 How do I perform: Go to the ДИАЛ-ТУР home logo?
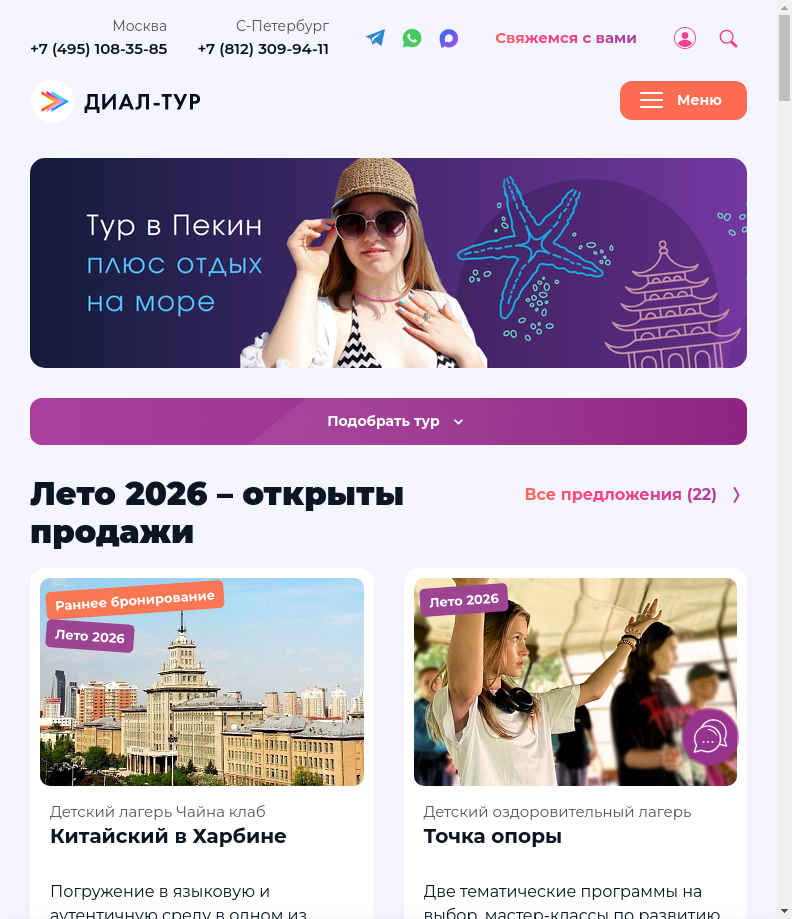tap(116, 102)
